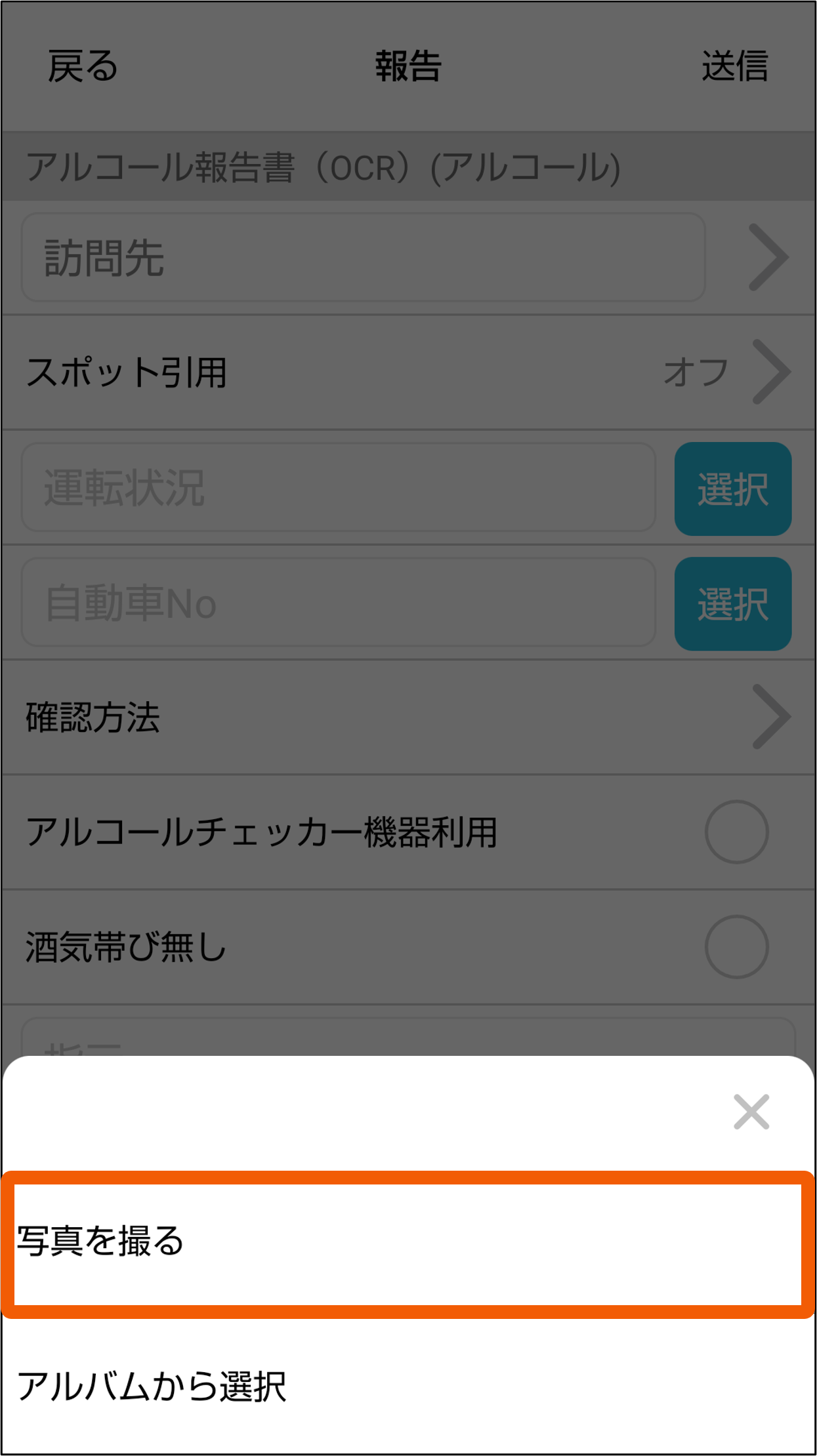Tap 選択 button for 運転状況

(732, 489)
